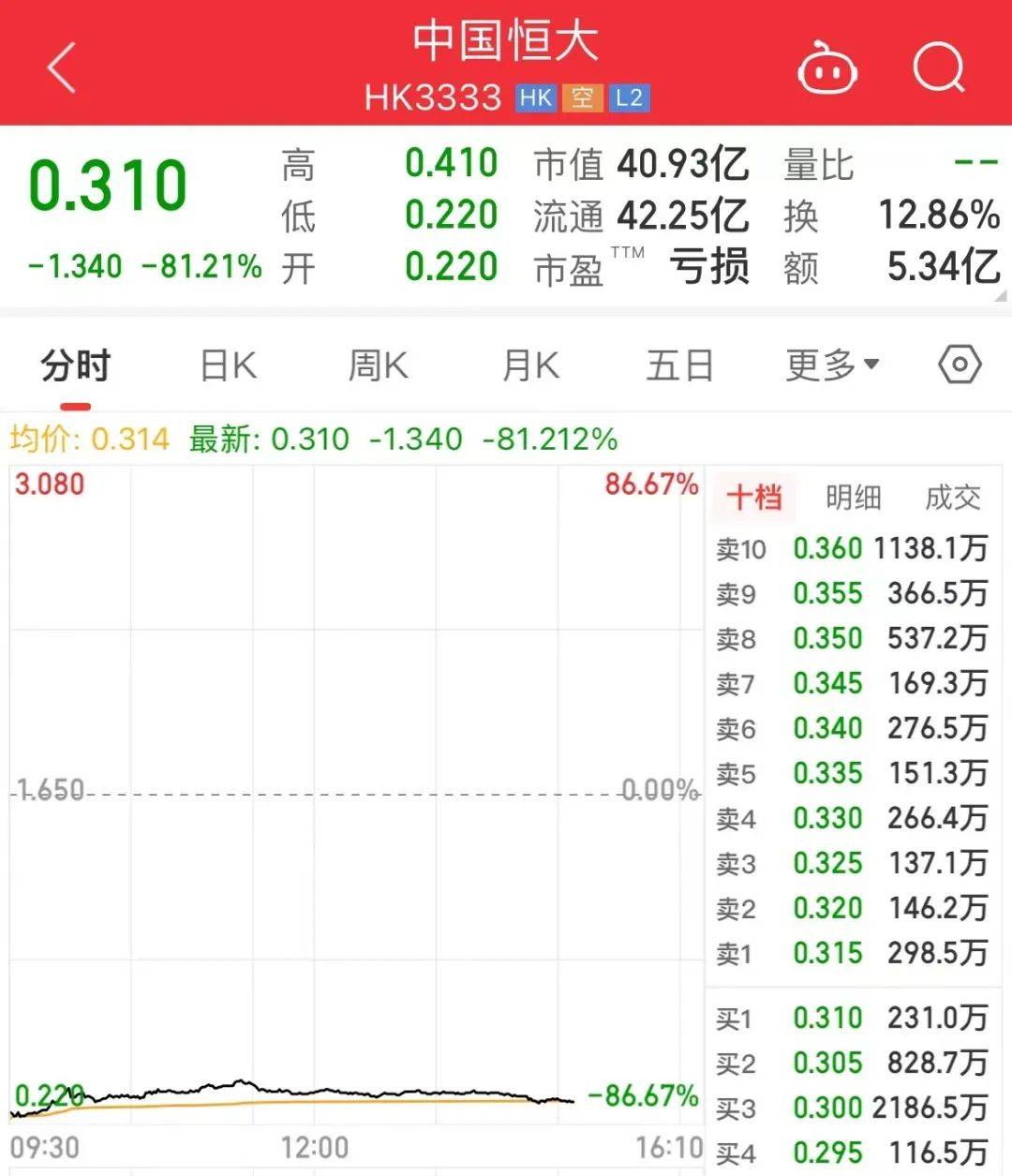Select the 分时 intraday tab
Image resolution: width=1012 pixels, height=1176 pixels.
[x=76, y=365]
